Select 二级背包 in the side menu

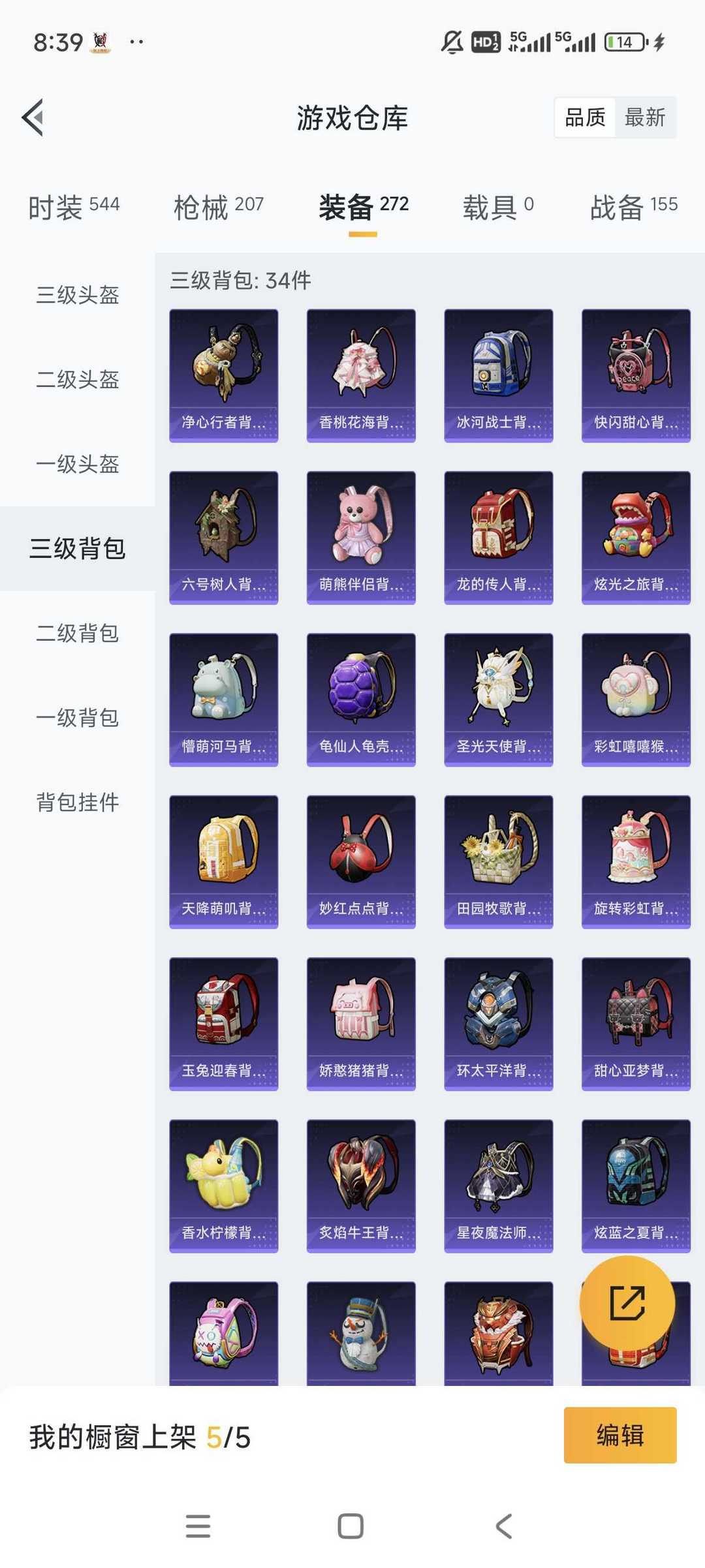(78, 633)
